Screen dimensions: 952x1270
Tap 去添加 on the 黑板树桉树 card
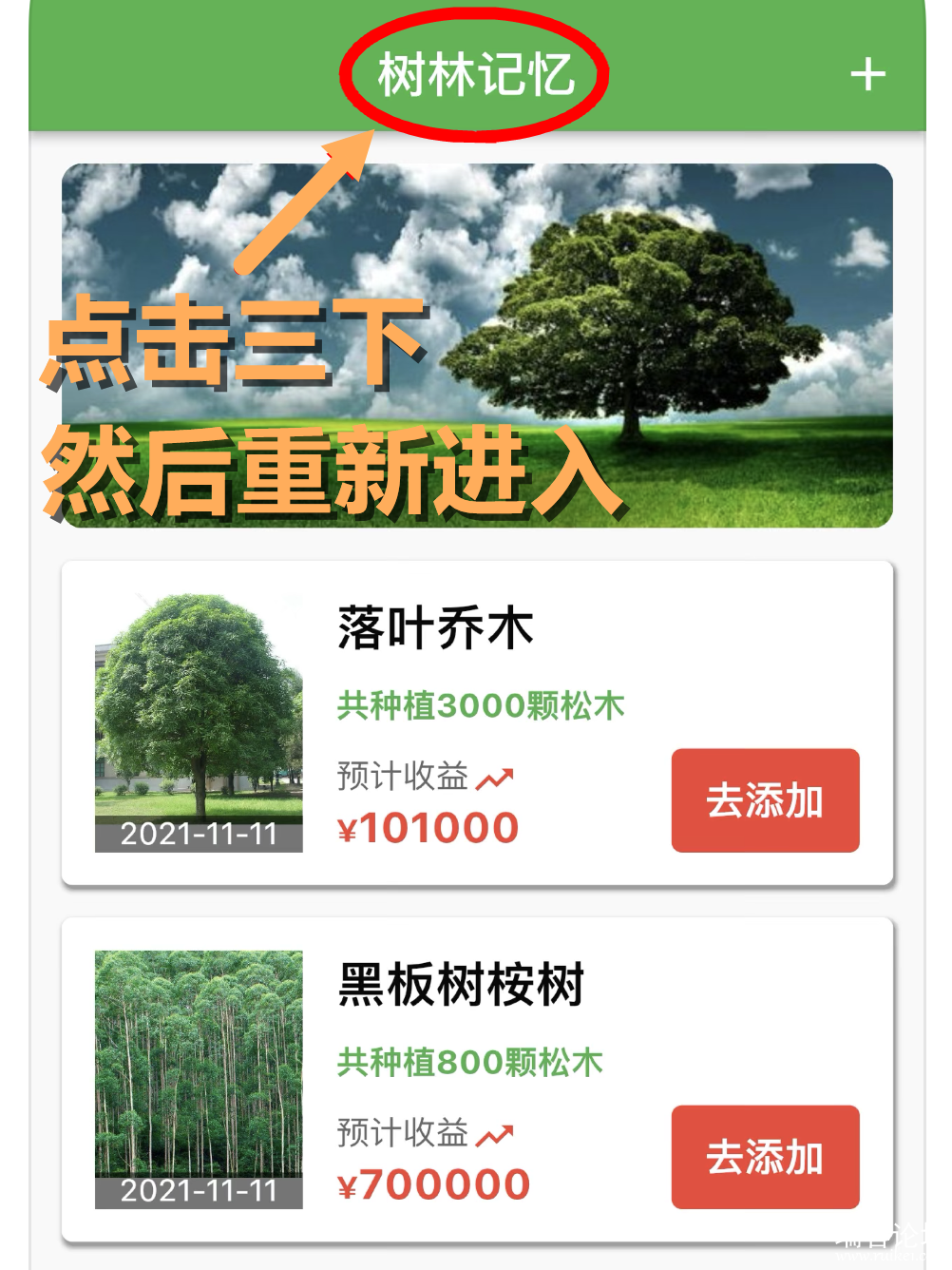[x=765, y=1157]
